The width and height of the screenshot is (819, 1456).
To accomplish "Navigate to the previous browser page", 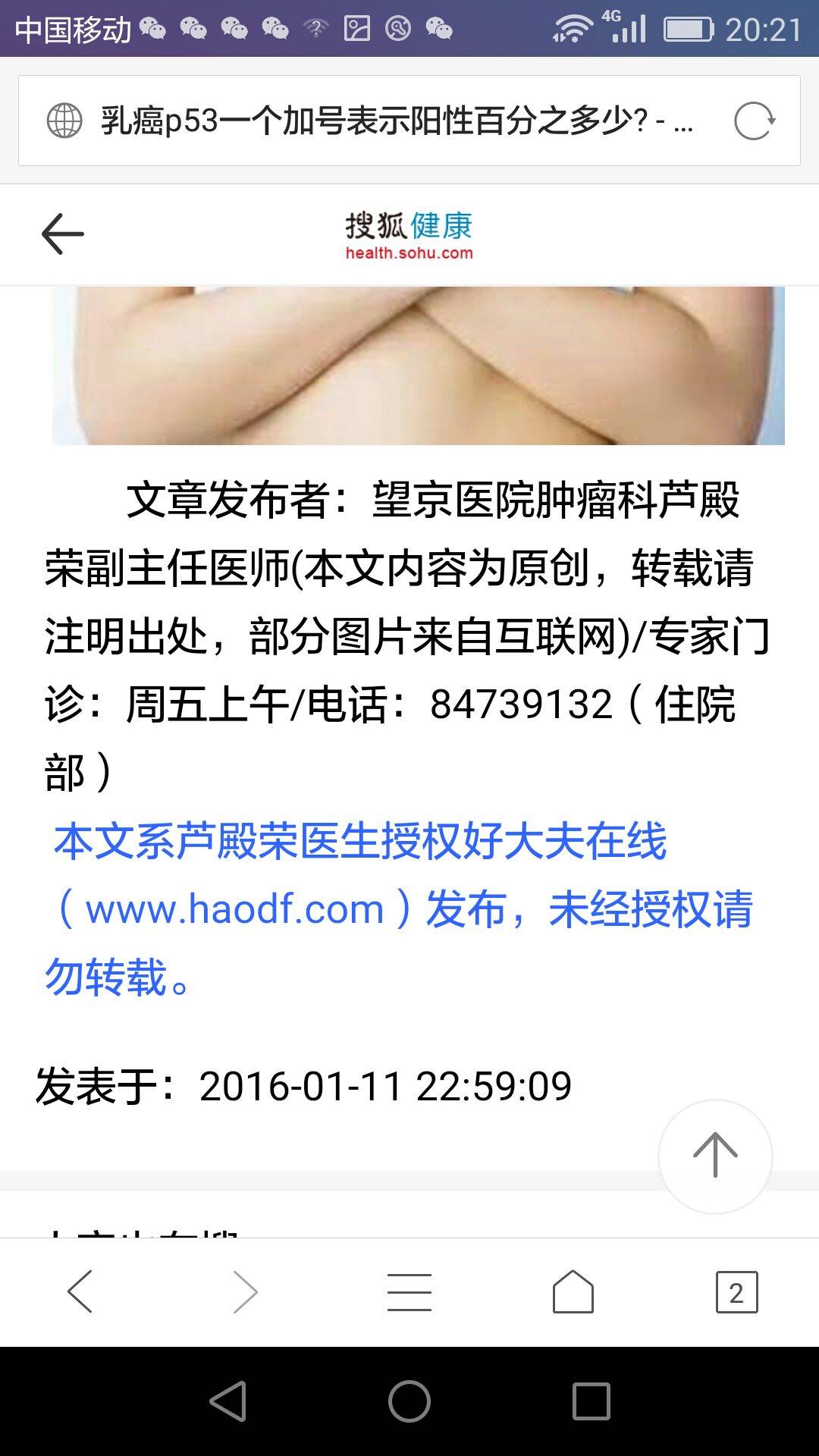I will (80, 1291).
